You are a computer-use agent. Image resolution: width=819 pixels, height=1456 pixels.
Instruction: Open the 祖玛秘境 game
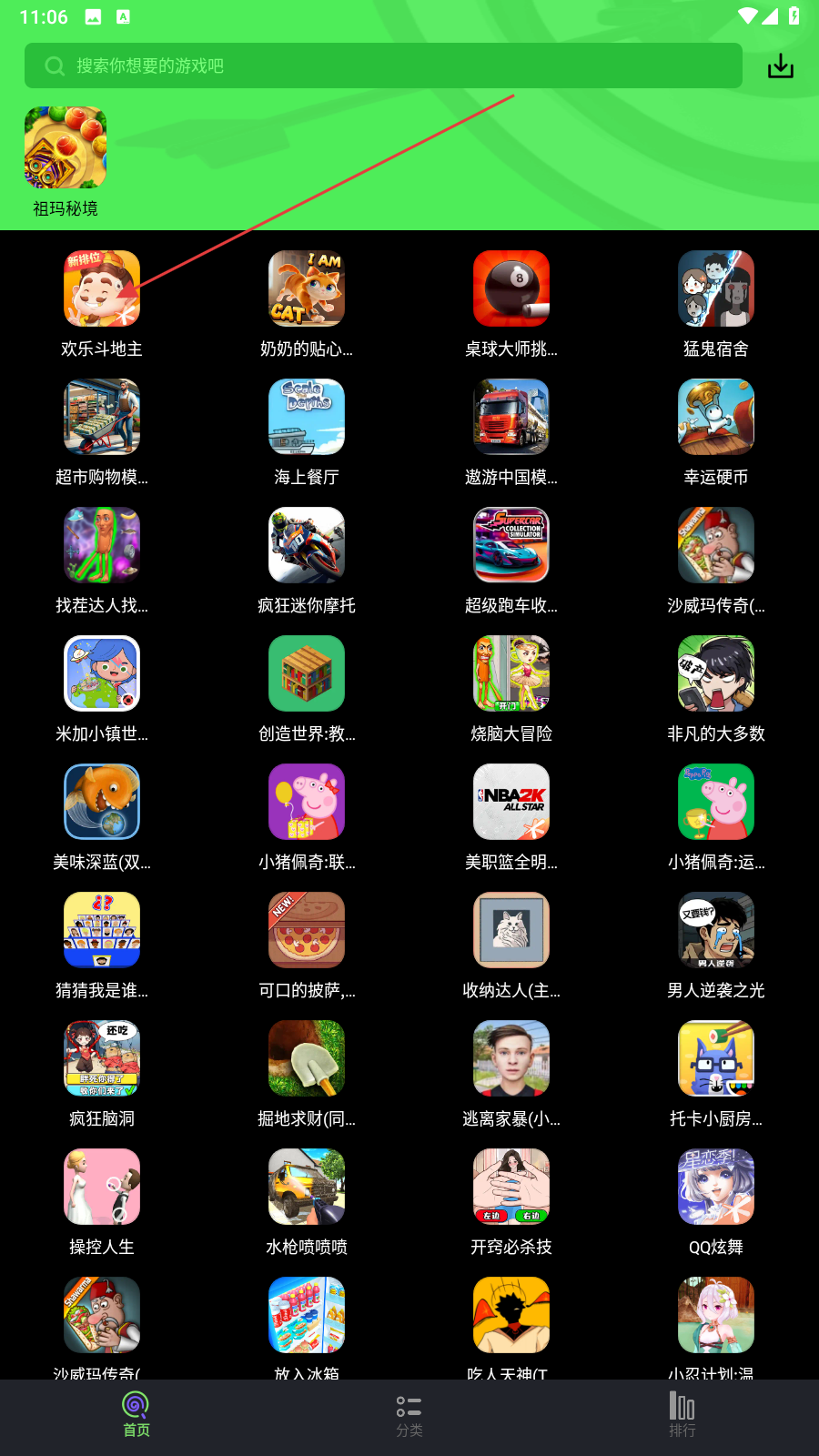(x=66, y=148)
